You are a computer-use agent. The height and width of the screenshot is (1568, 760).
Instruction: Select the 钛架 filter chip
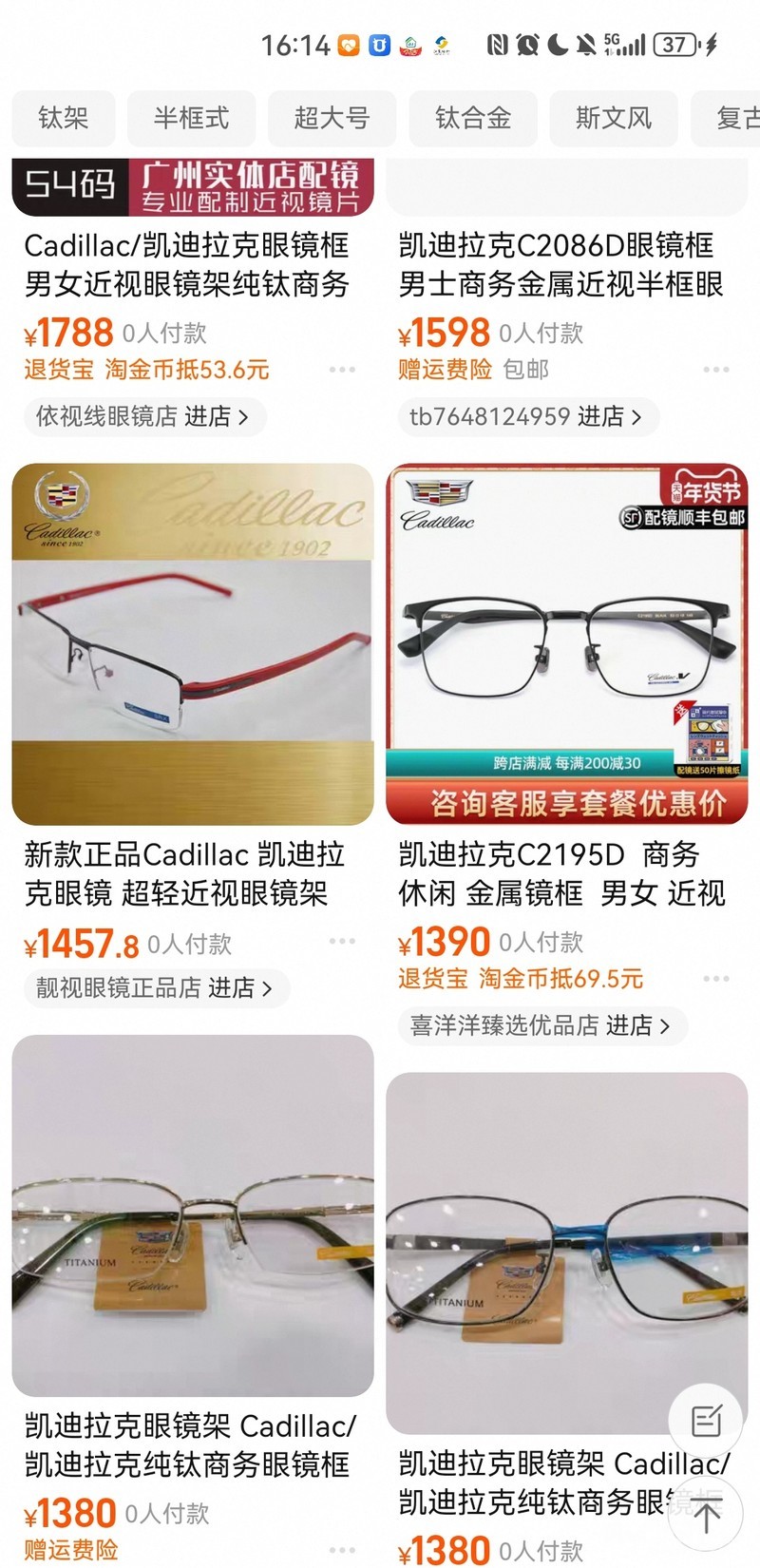63,118
